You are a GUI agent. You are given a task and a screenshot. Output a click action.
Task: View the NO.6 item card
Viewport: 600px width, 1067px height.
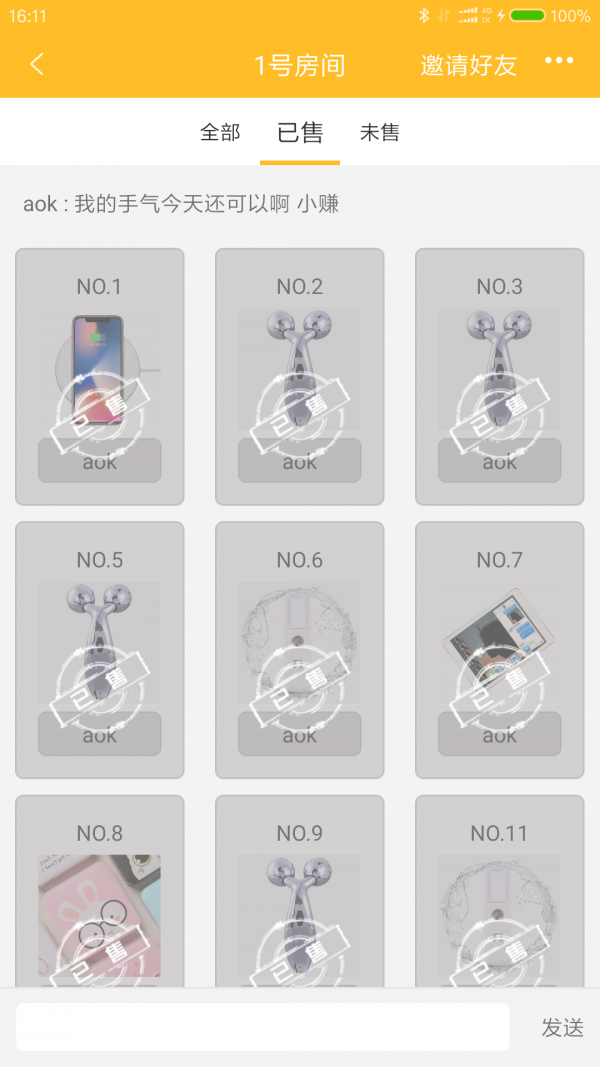(300, 649)
